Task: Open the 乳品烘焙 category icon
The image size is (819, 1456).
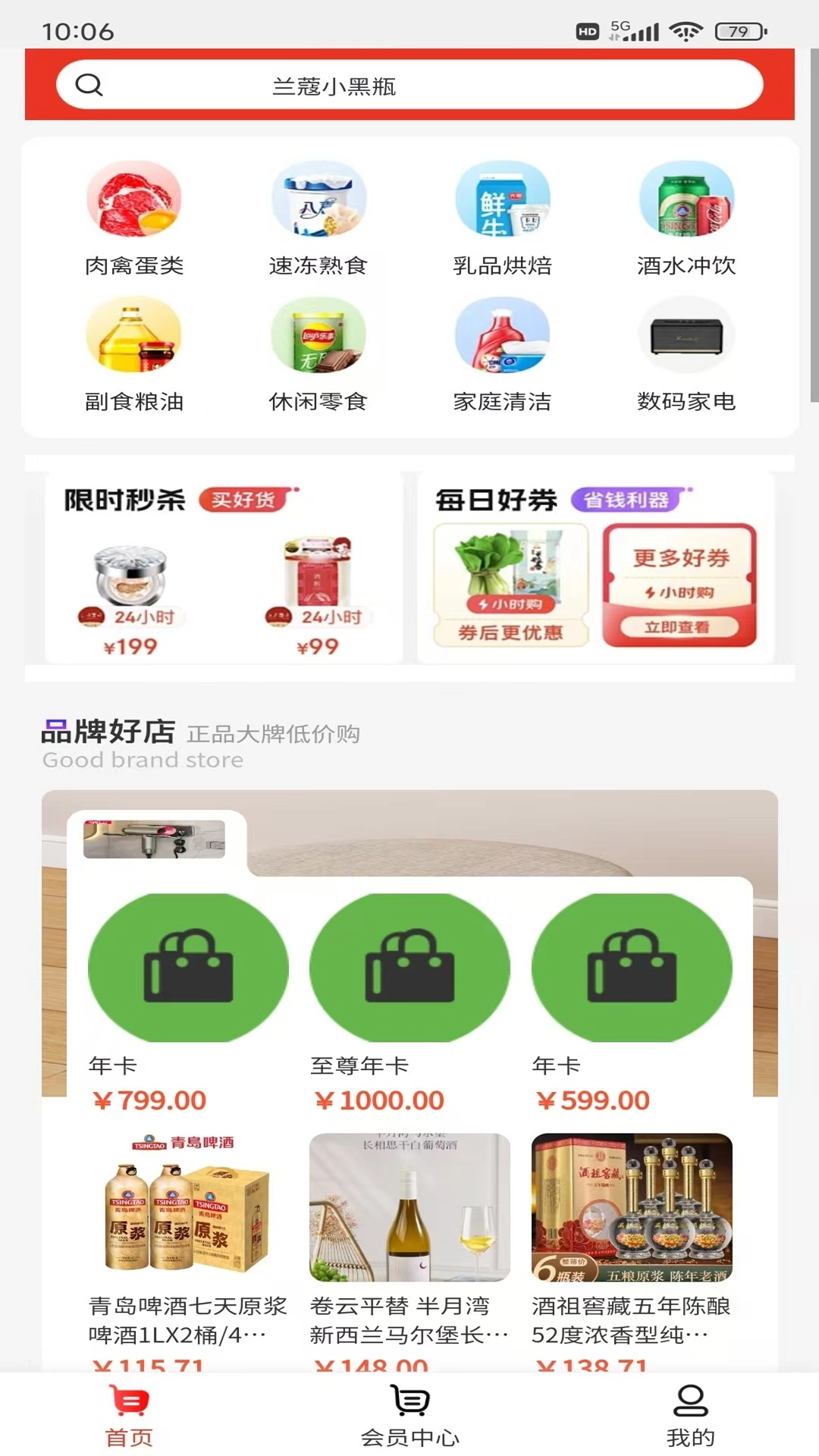Action: (502, 199)
